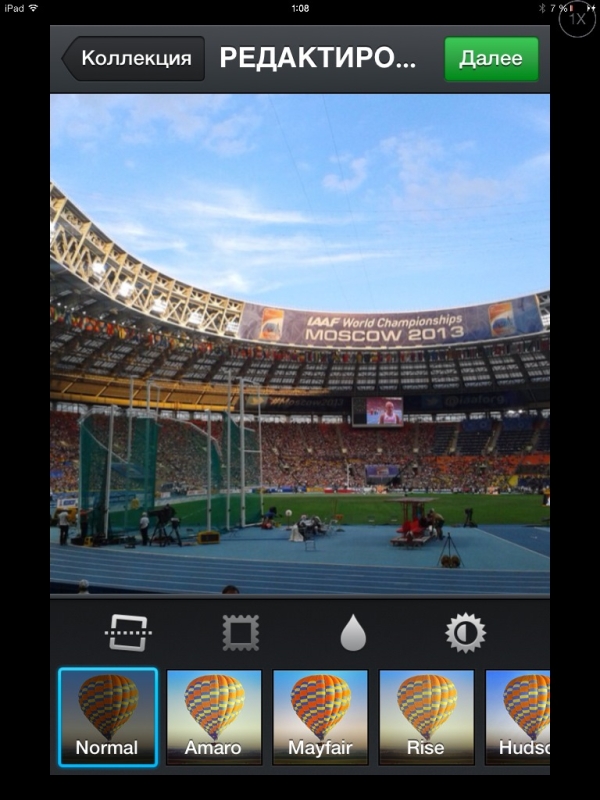Apply the Rise filter
Viewport: 600px width, 800px height.
click(x=426, y=717)
